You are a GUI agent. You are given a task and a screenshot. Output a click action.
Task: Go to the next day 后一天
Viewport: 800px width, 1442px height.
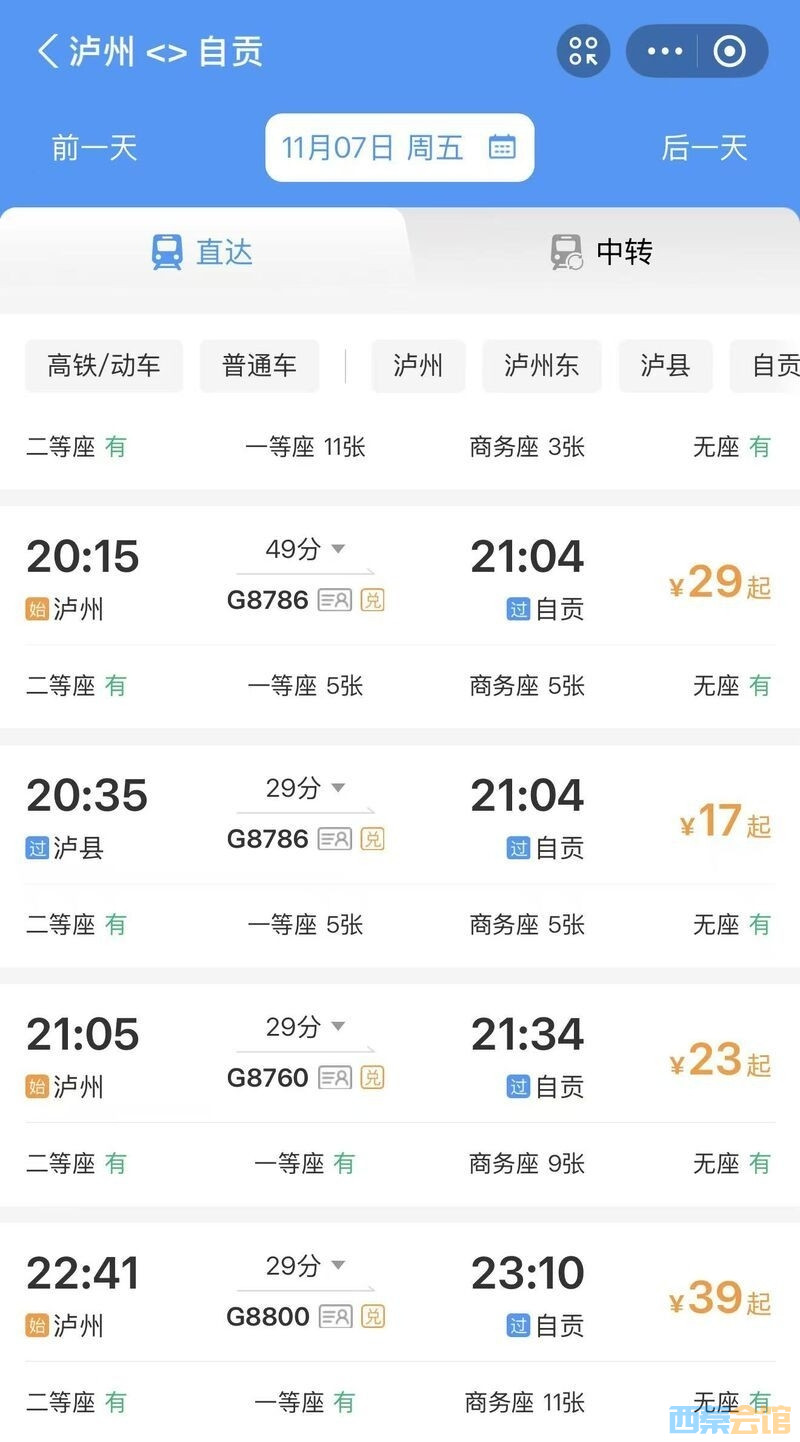coord(704,148)
